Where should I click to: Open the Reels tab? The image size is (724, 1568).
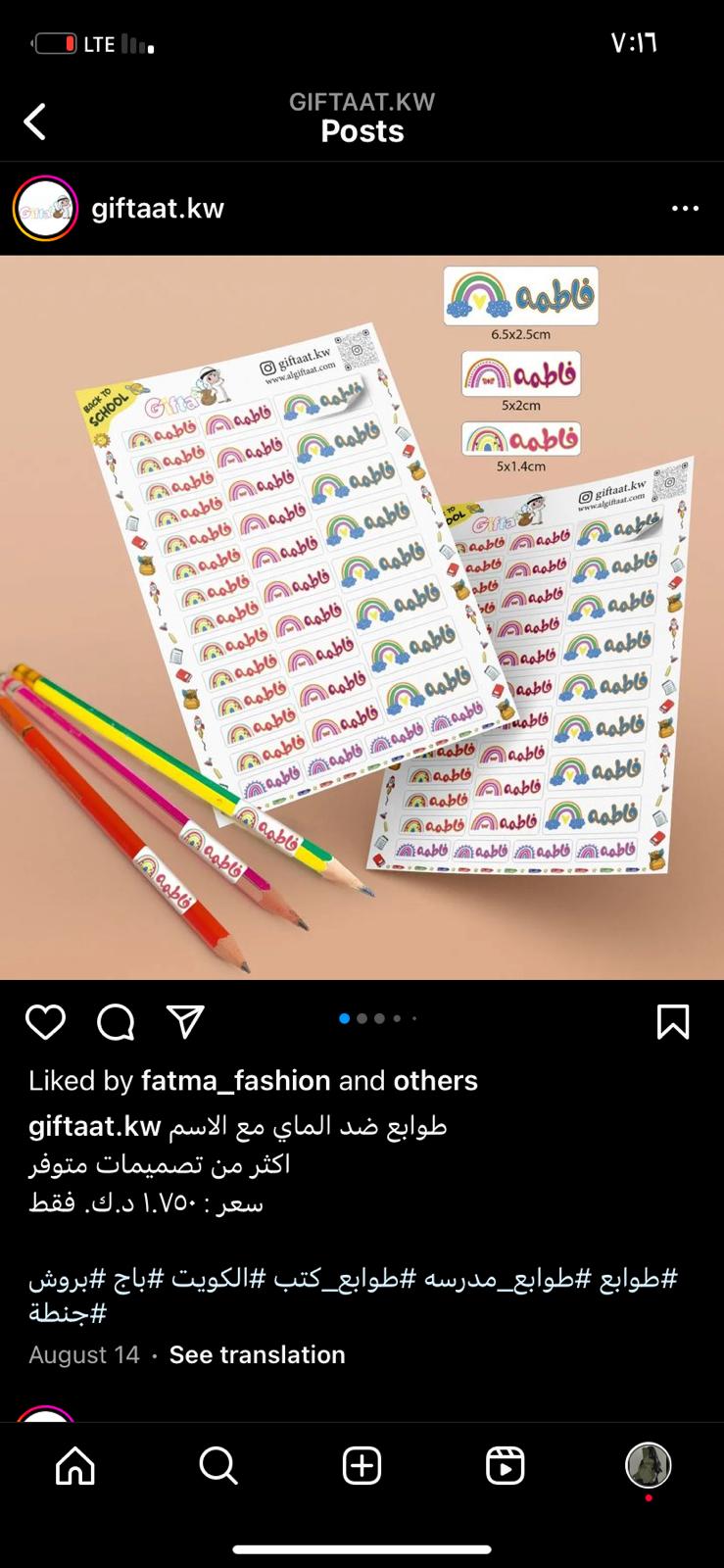pos(505,1466)
